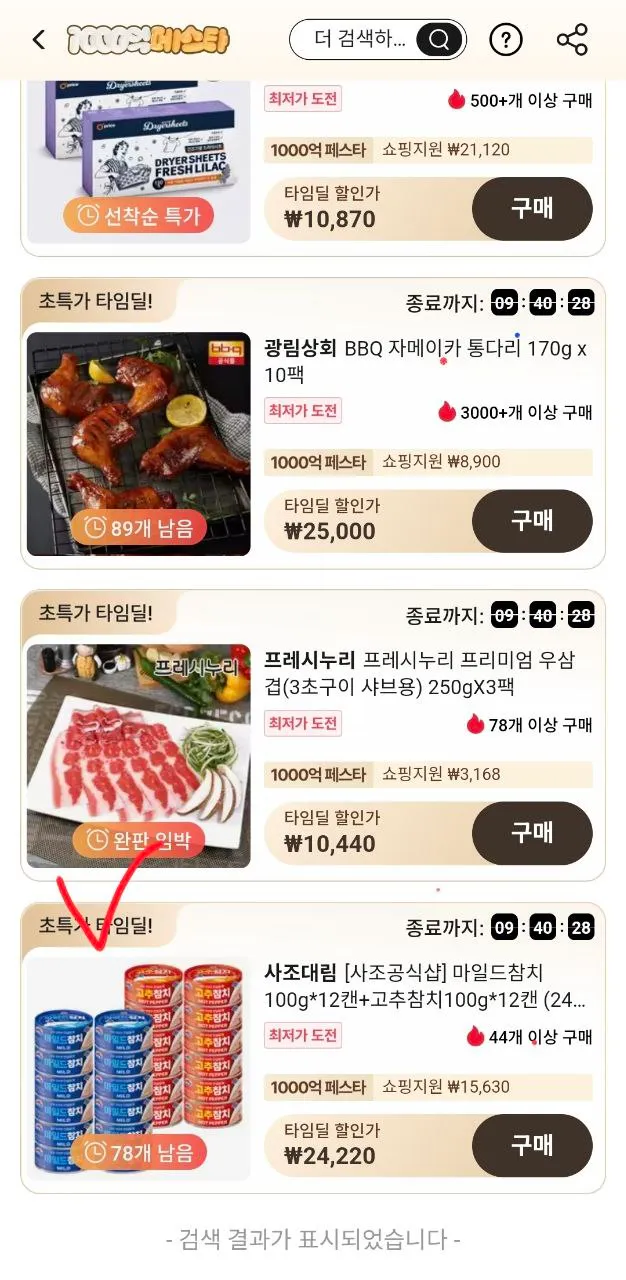The image size is (626, 1280).
Task: Open the help question-mark icon
Action: (x=506, y=40)
